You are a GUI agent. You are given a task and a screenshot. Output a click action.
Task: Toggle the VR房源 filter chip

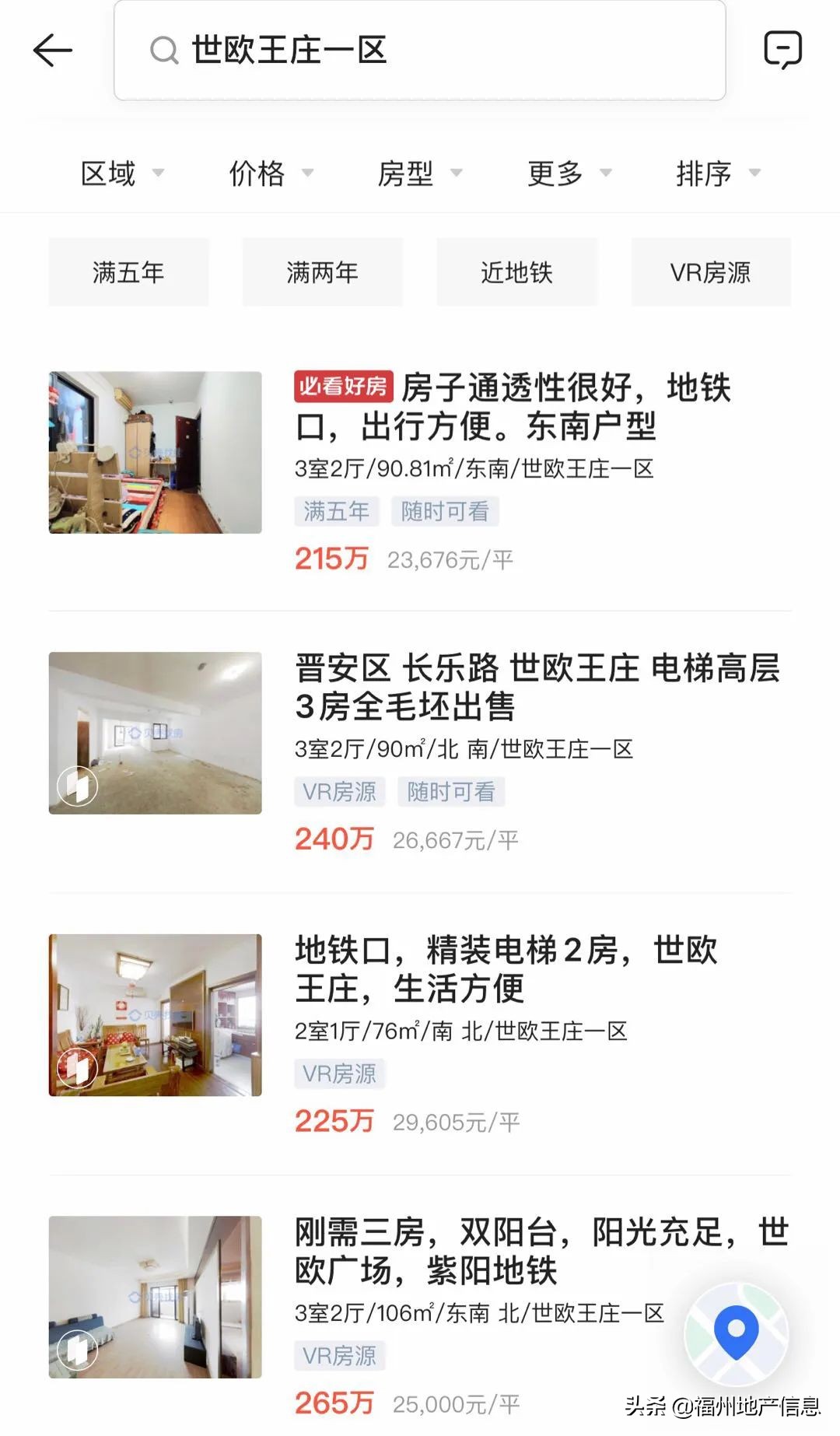710,271
